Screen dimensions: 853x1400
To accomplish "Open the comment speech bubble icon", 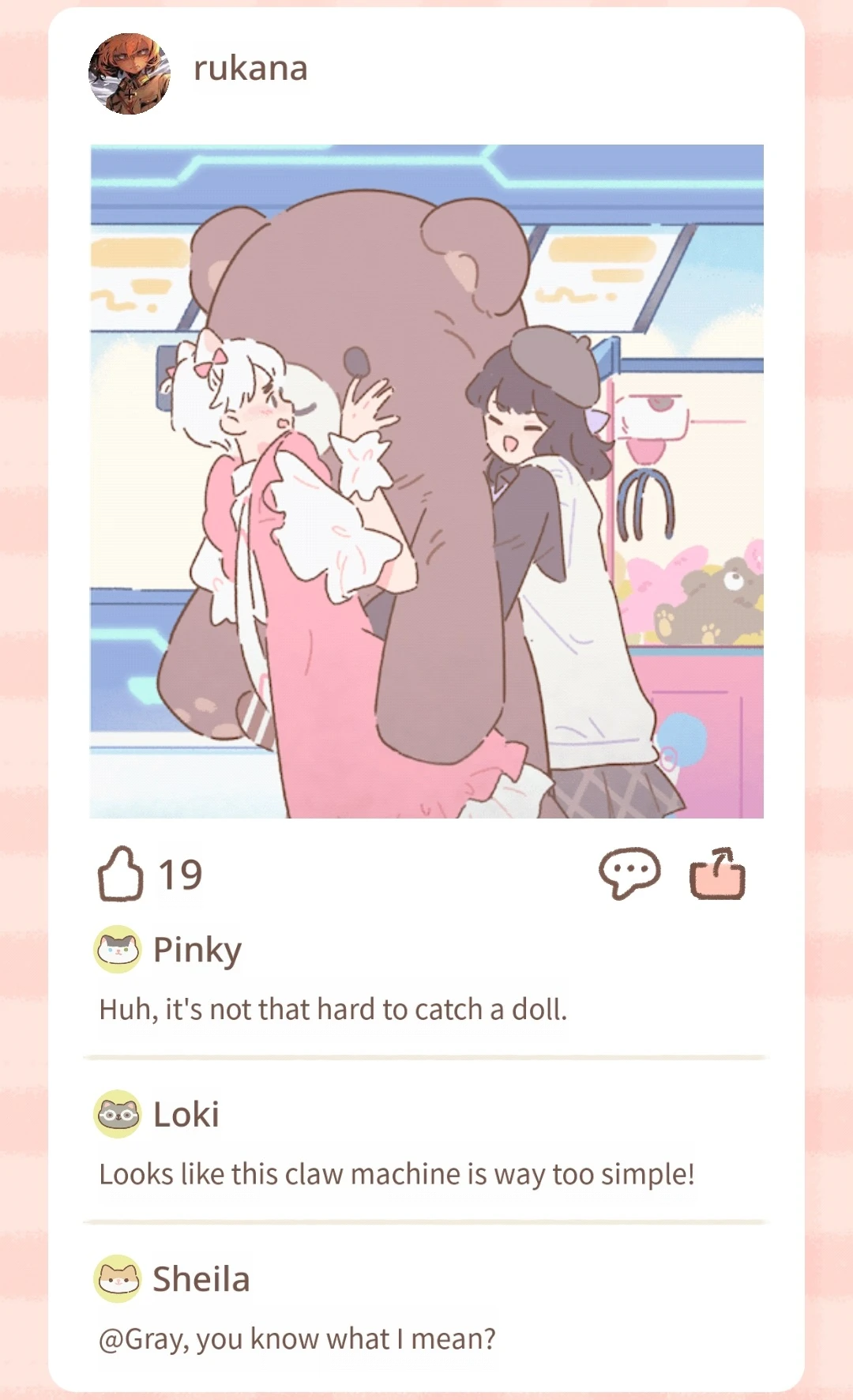I will pyautogui.click(x=629, y=873).
